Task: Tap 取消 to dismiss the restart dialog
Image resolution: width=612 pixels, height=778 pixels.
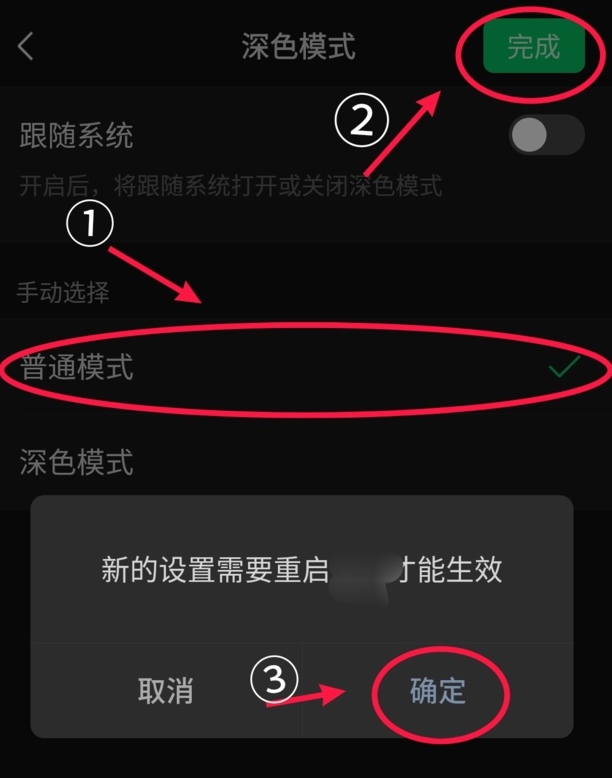Action: pos(166,691)
